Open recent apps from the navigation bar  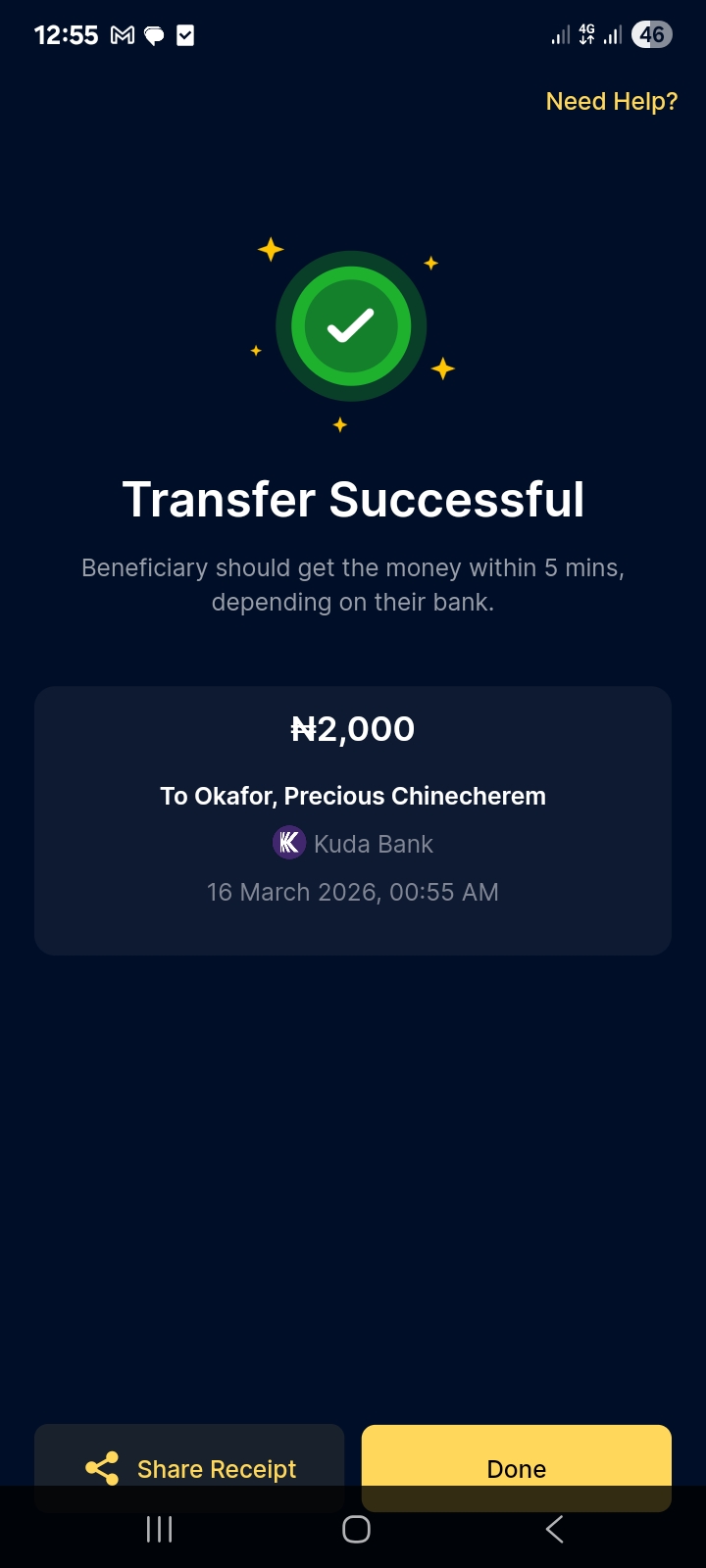tap(159, 1529)
